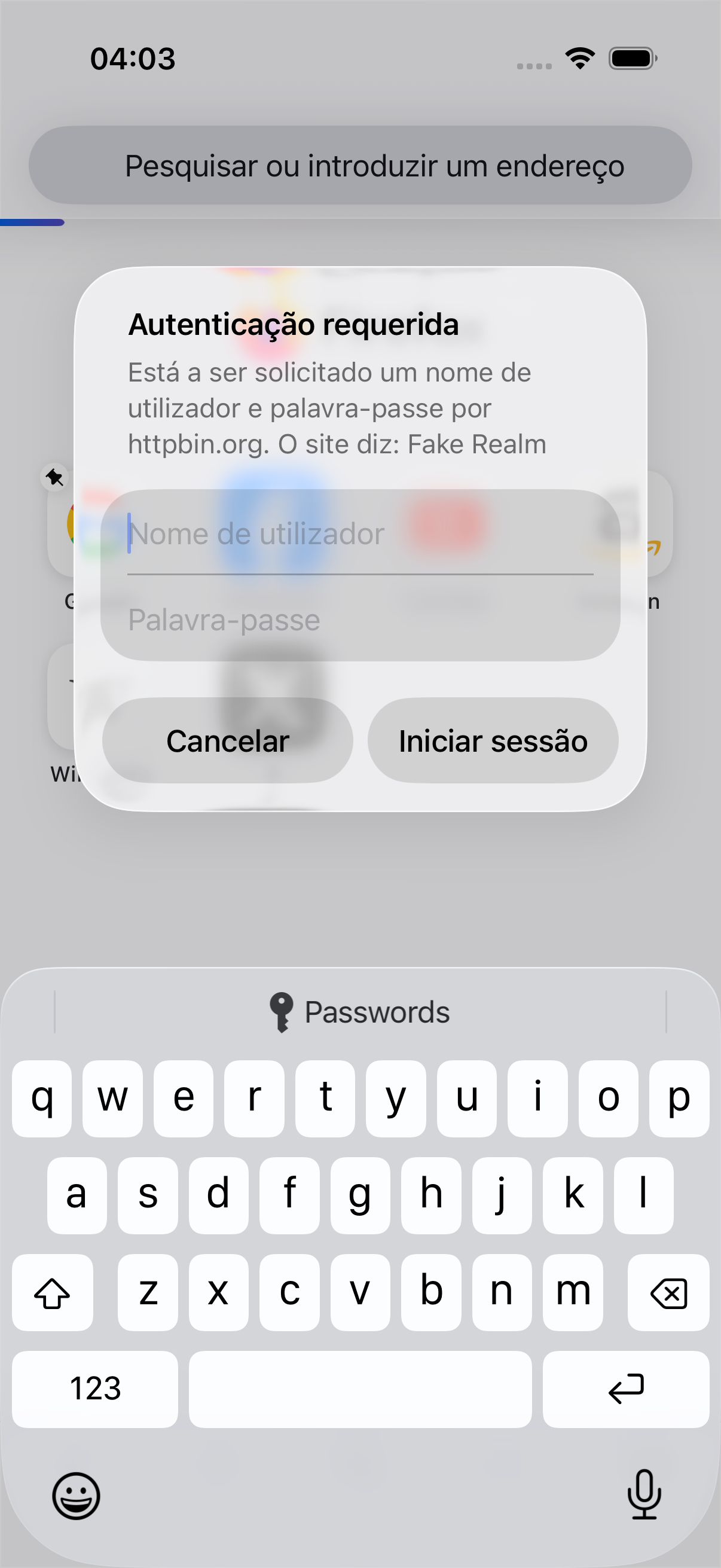Image resolution: width=721 pixels, height=1568 pixels.
Task: Tap the backspace key
Action: click(x=668, y=1292)
